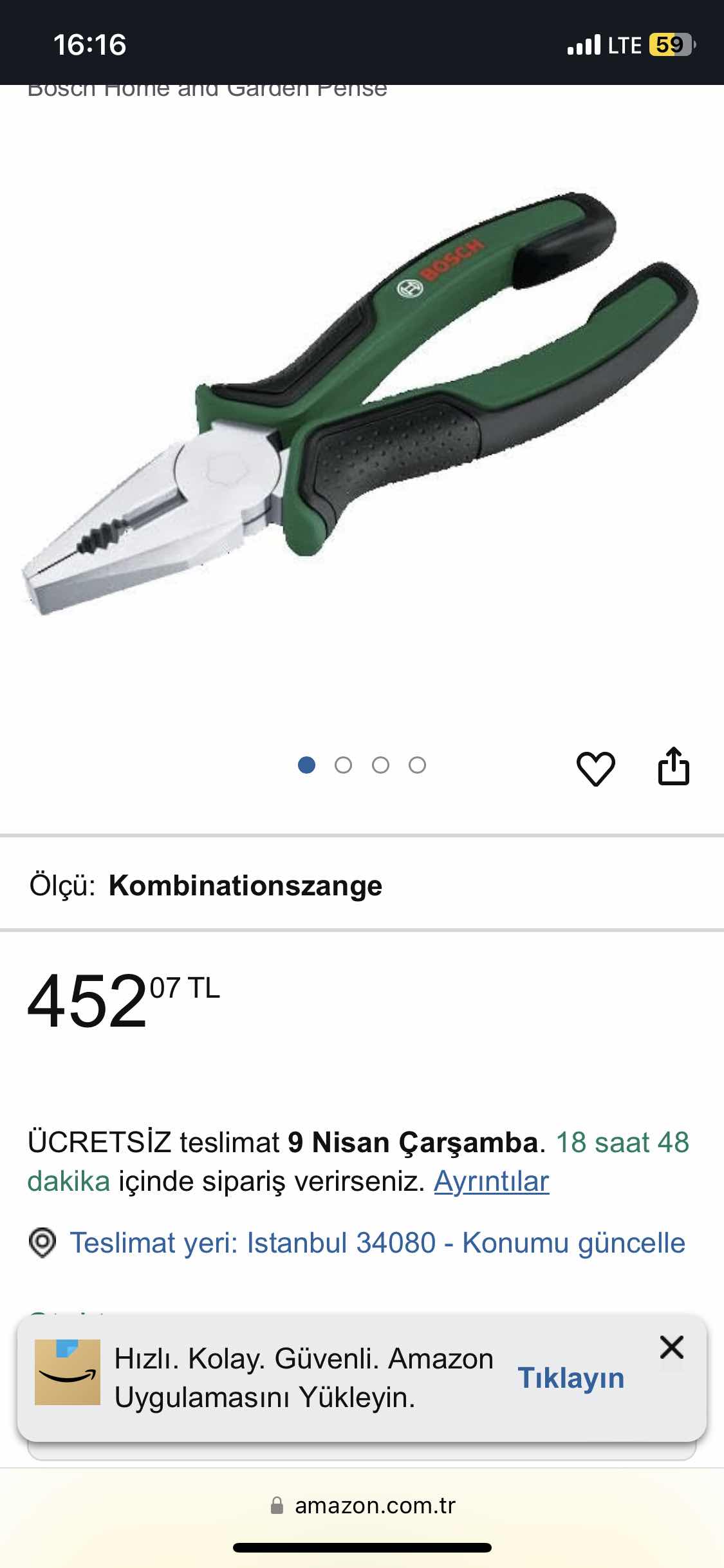Image resolution: width=724 pixels, height=1568 pixels.
Task: Update the Istanbul 34080 delivery location
Action: click(x=377, y=1242)
